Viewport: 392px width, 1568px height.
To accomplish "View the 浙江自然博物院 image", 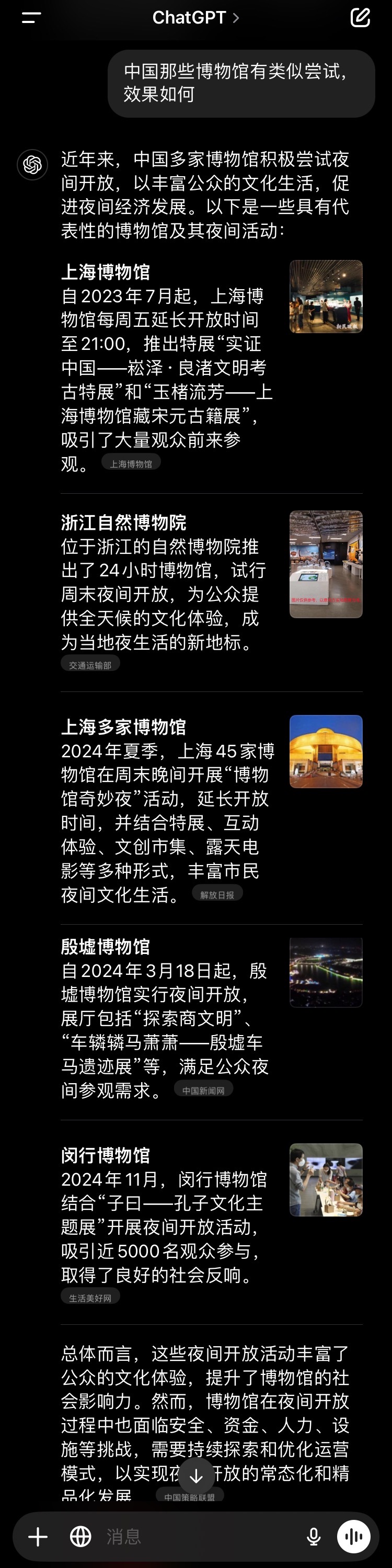I will coord(326,564).
